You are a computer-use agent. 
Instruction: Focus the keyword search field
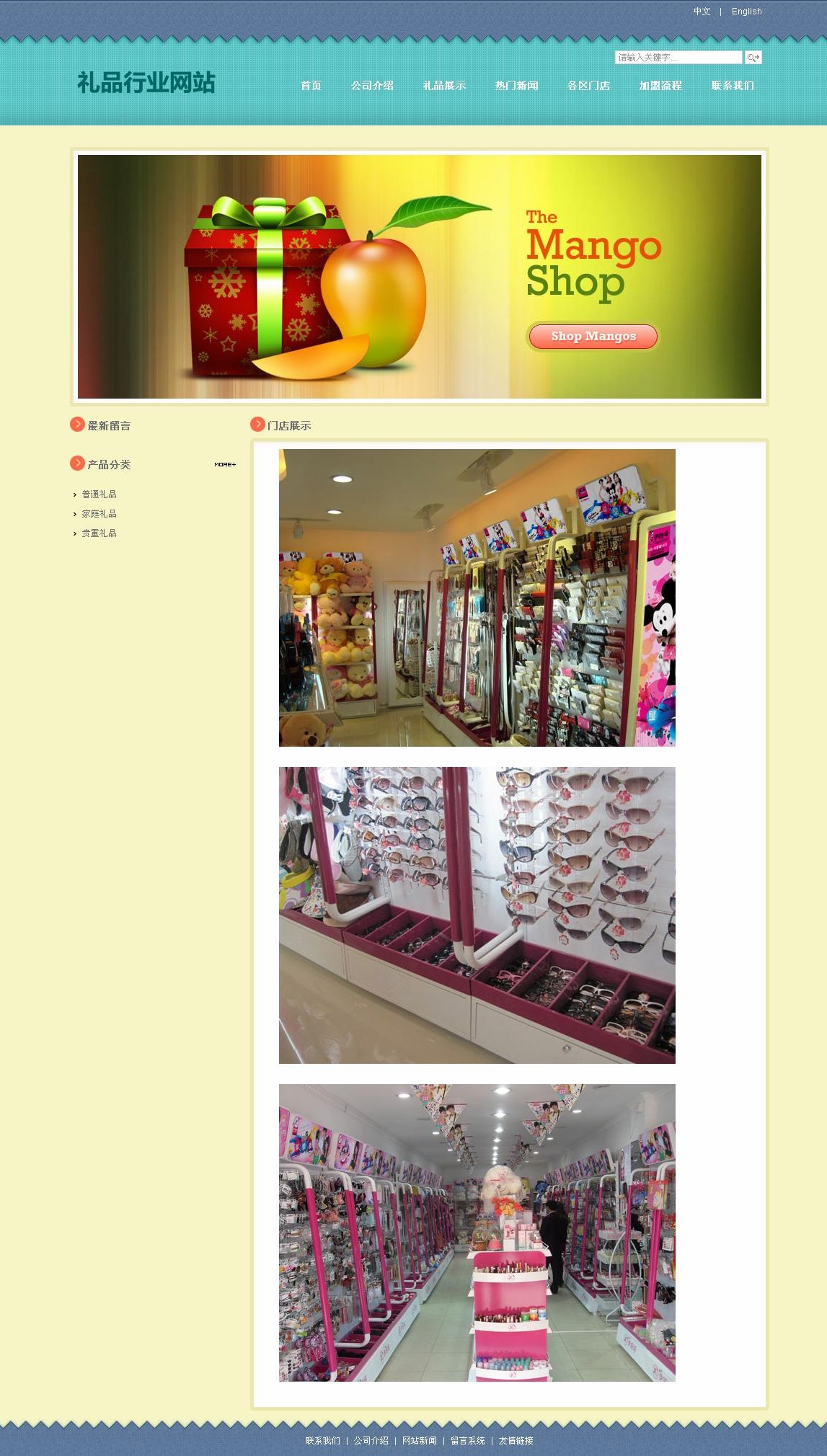click(678, 58)
